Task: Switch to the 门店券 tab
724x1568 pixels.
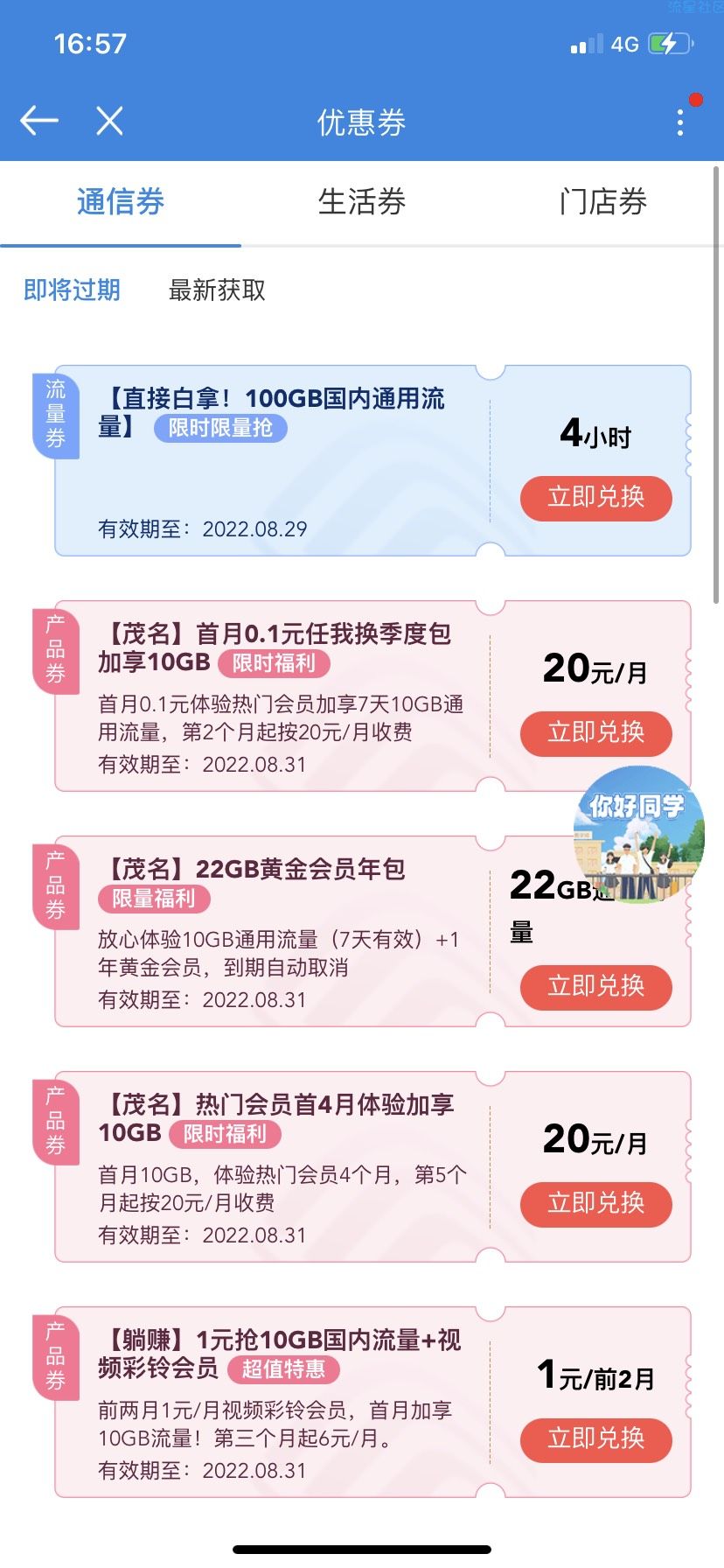Action: point(602,202)
